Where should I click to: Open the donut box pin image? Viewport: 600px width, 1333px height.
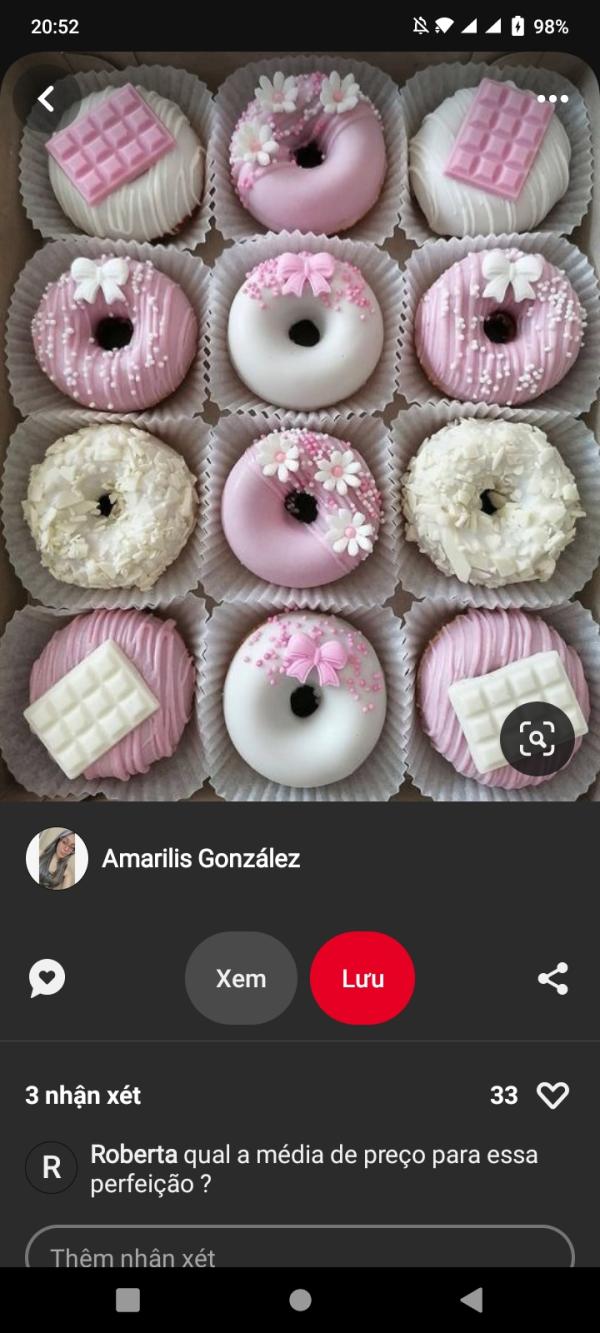click(300, 430)
